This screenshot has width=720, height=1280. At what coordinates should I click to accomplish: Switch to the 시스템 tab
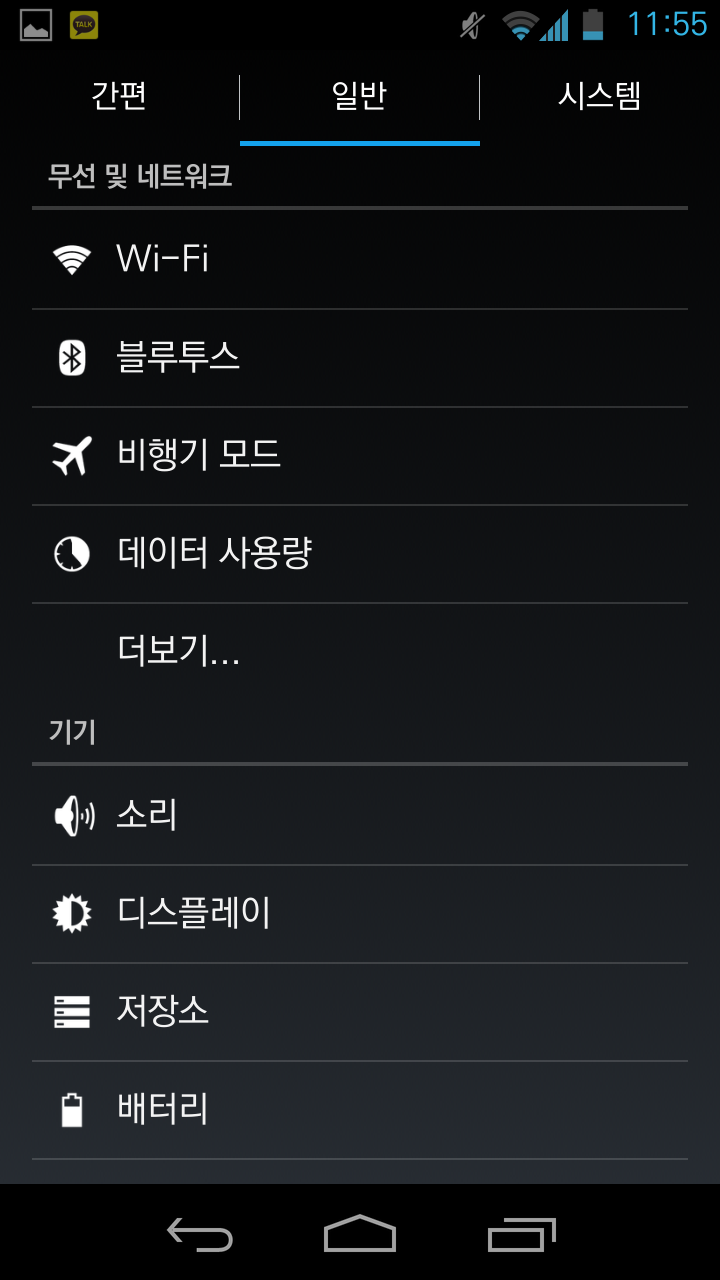point(600,97)
